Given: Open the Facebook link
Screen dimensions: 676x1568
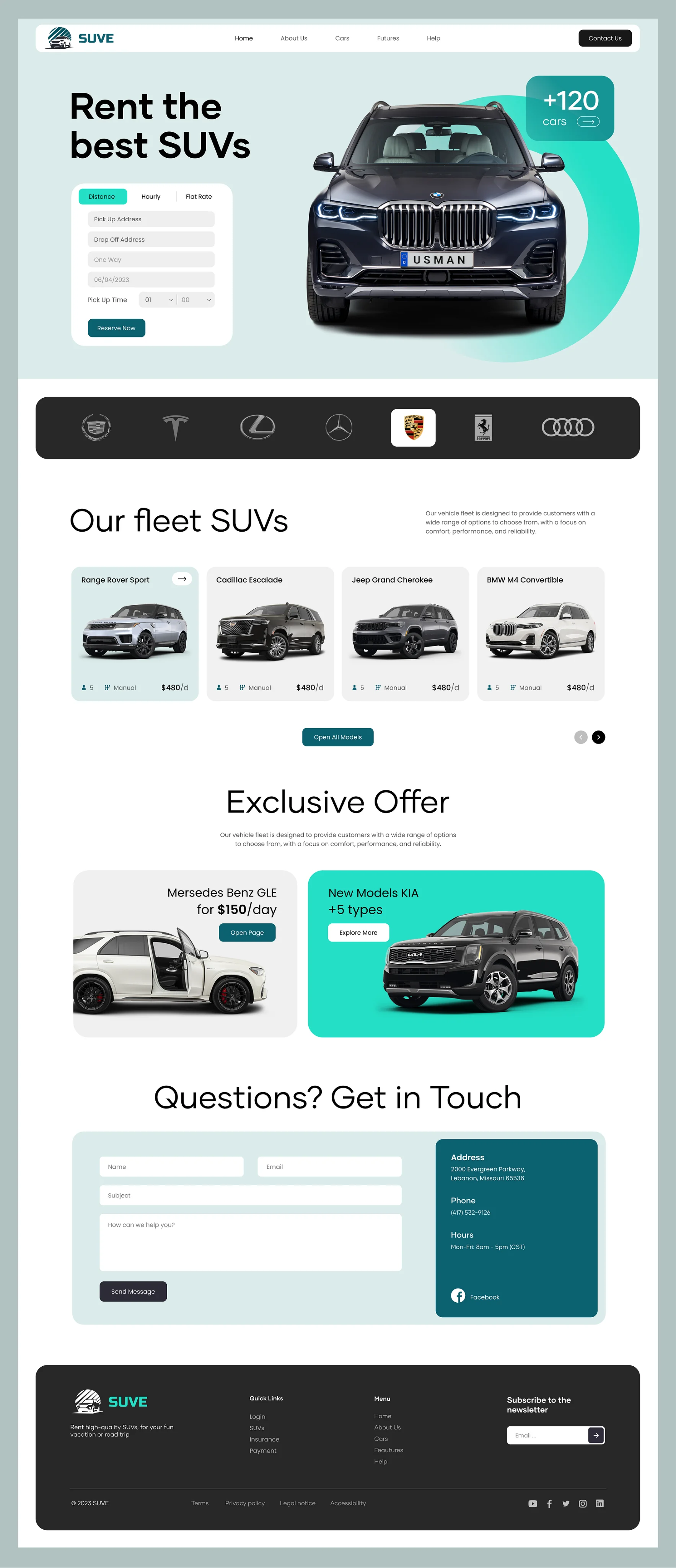Looking at the screenshot, I should pyautogui.click(x=475, y=1297).
